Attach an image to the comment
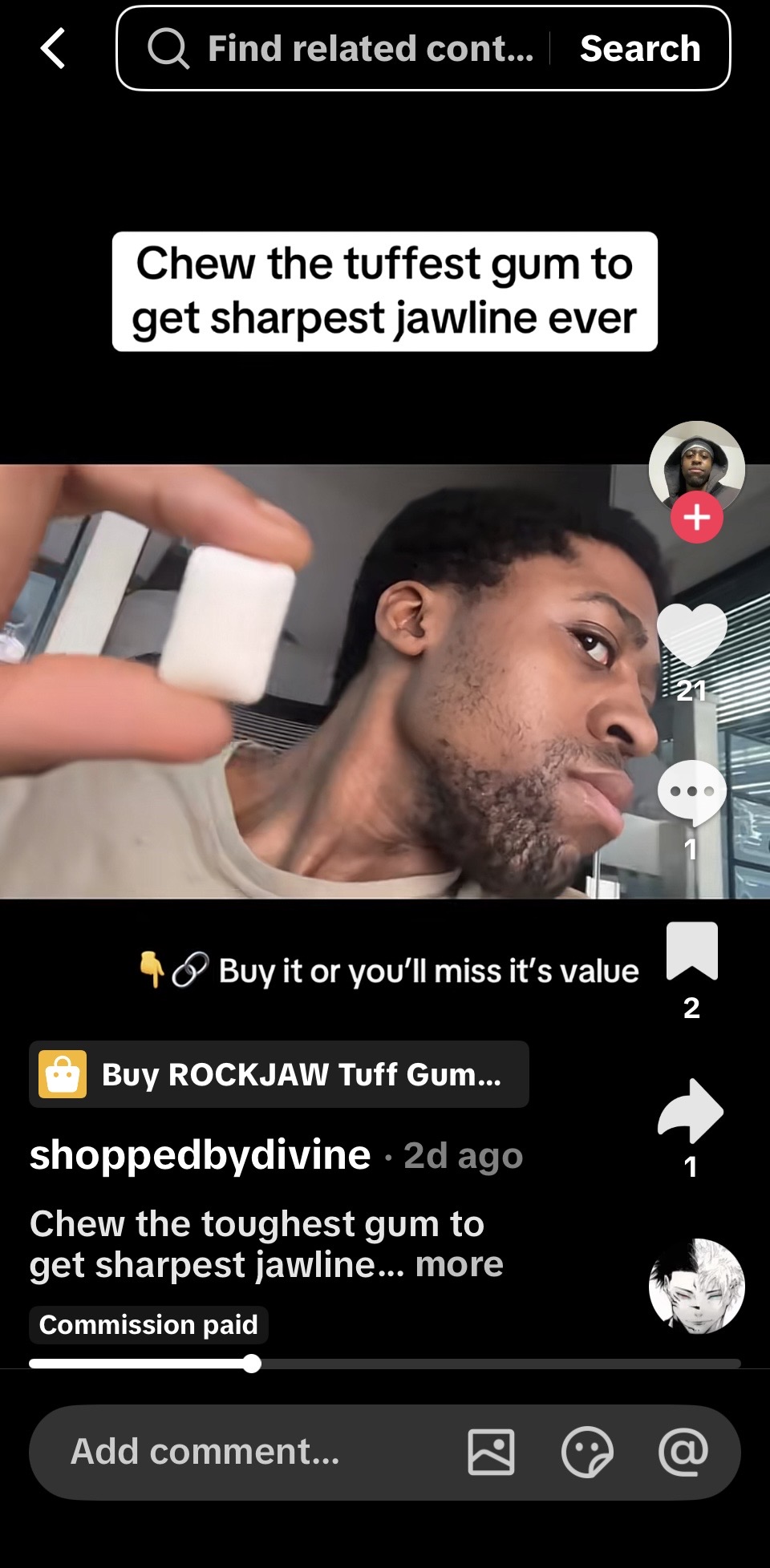770x1568 pixels. (491, 1452)
